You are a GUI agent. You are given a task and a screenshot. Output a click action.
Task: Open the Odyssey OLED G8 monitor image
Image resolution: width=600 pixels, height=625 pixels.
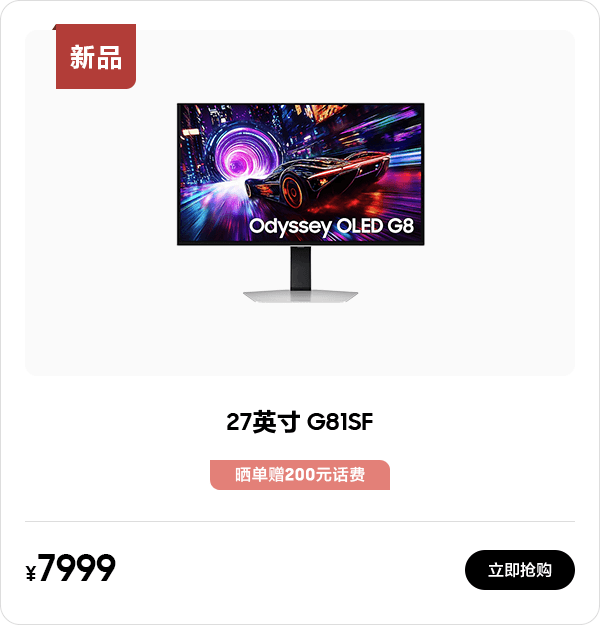click(300, 200)
